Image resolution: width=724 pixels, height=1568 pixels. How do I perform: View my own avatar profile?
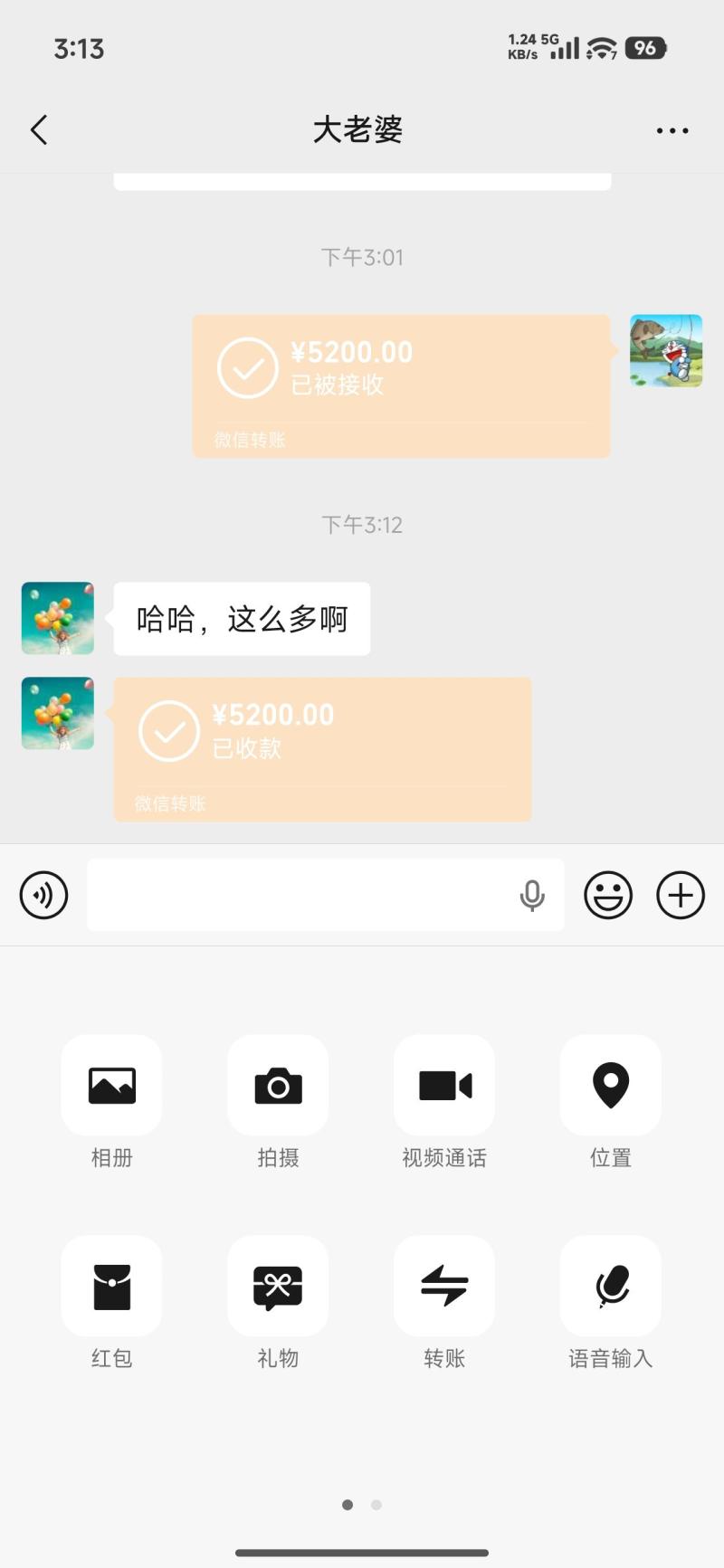point(666,351)
